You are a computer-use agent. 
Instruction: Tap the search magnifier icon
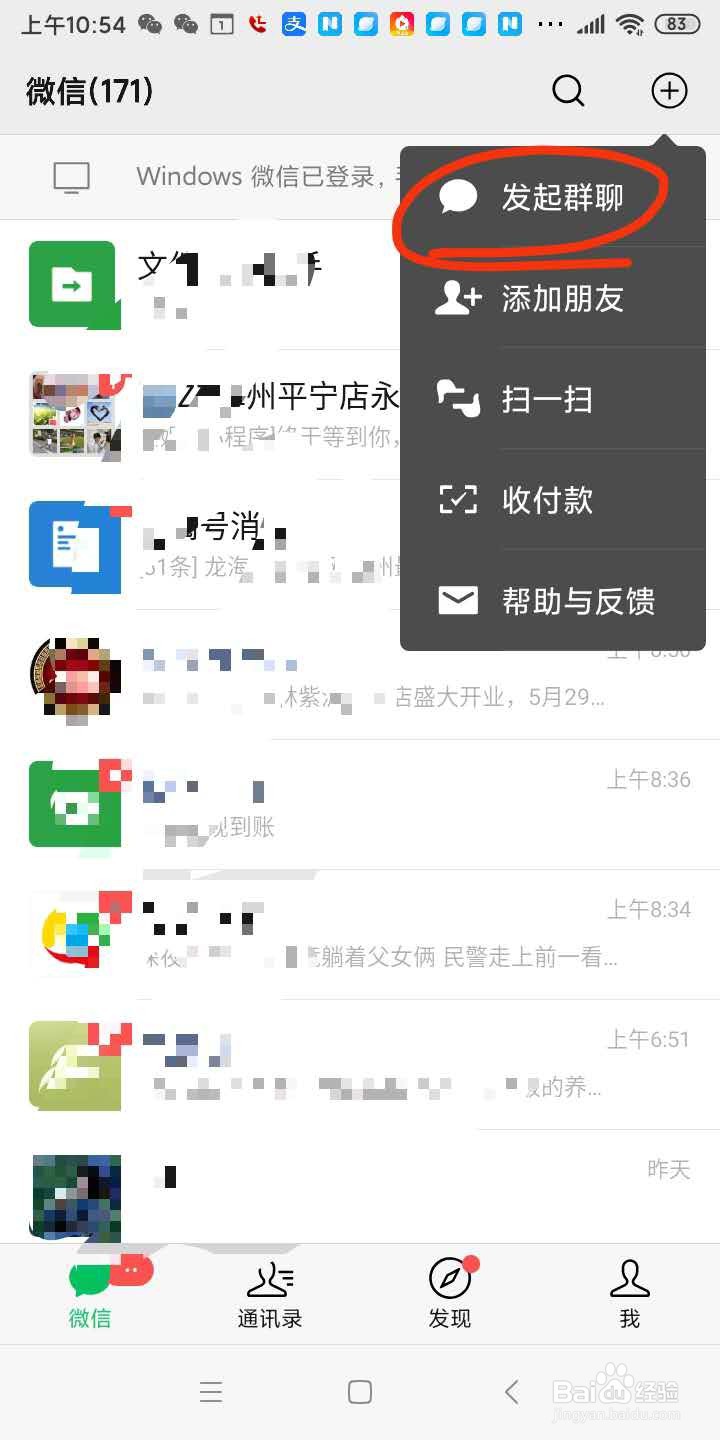click(568, 90)
